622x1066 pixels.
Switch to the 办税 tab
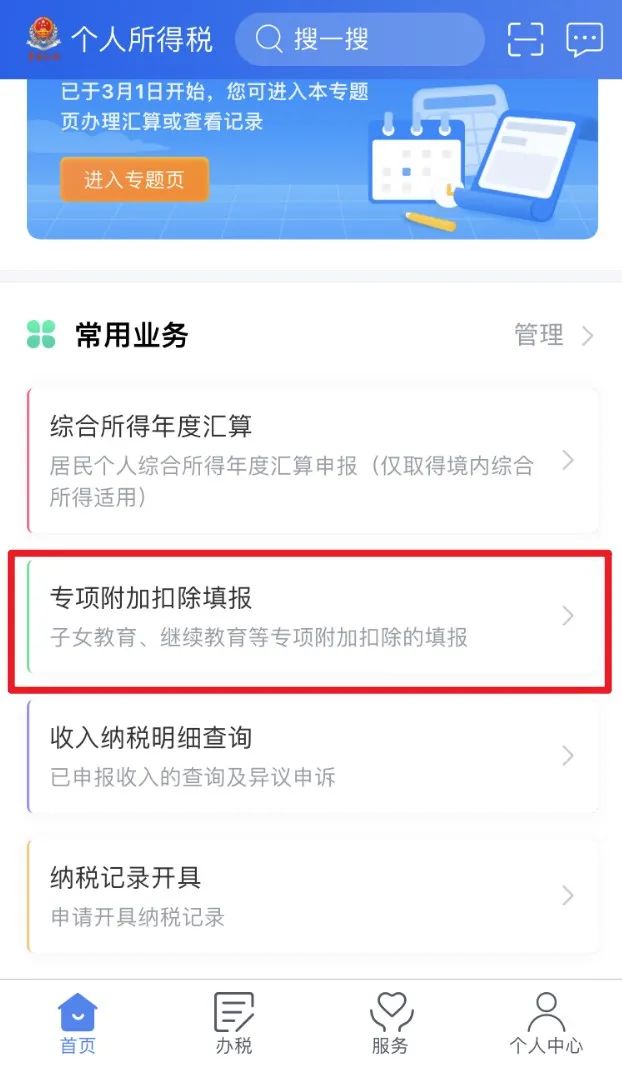[x=234, y=1023]
